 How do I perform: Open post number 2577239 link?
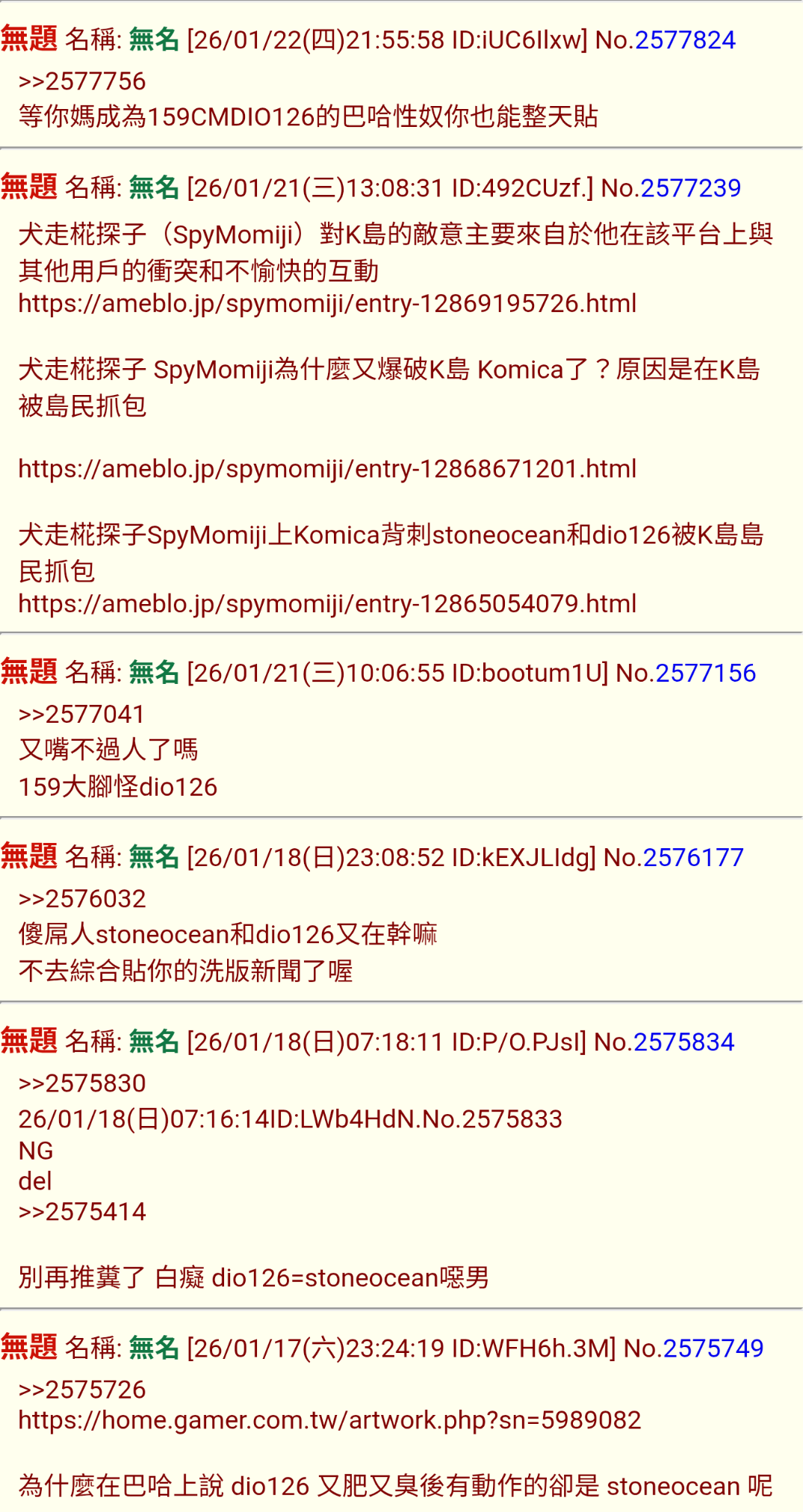tap(690, 187)
